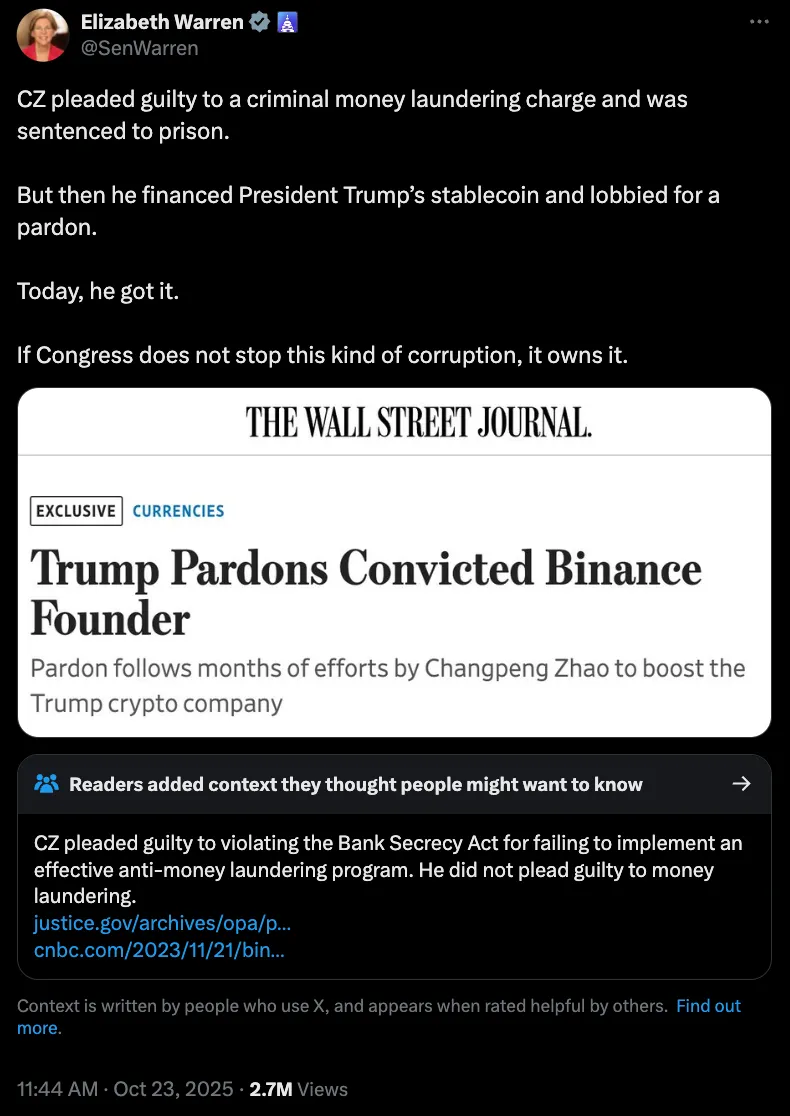790x1116 pixels.
Task: Click the government affiliation badge next to checkmark
Action: [286, 21]
